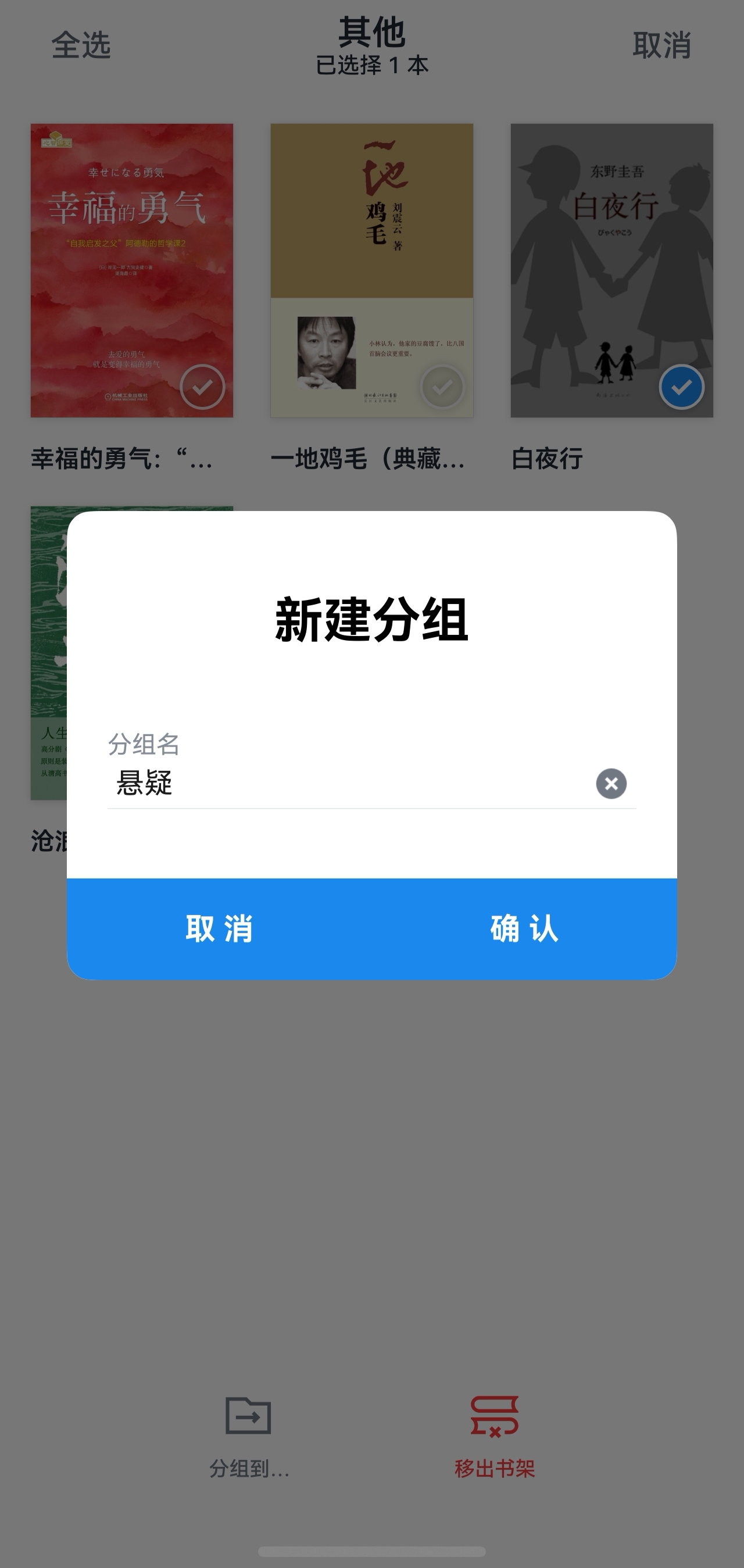744x1568 pixels.
Task: Confirm creating the new group
Action: click(x=524, y=929)
